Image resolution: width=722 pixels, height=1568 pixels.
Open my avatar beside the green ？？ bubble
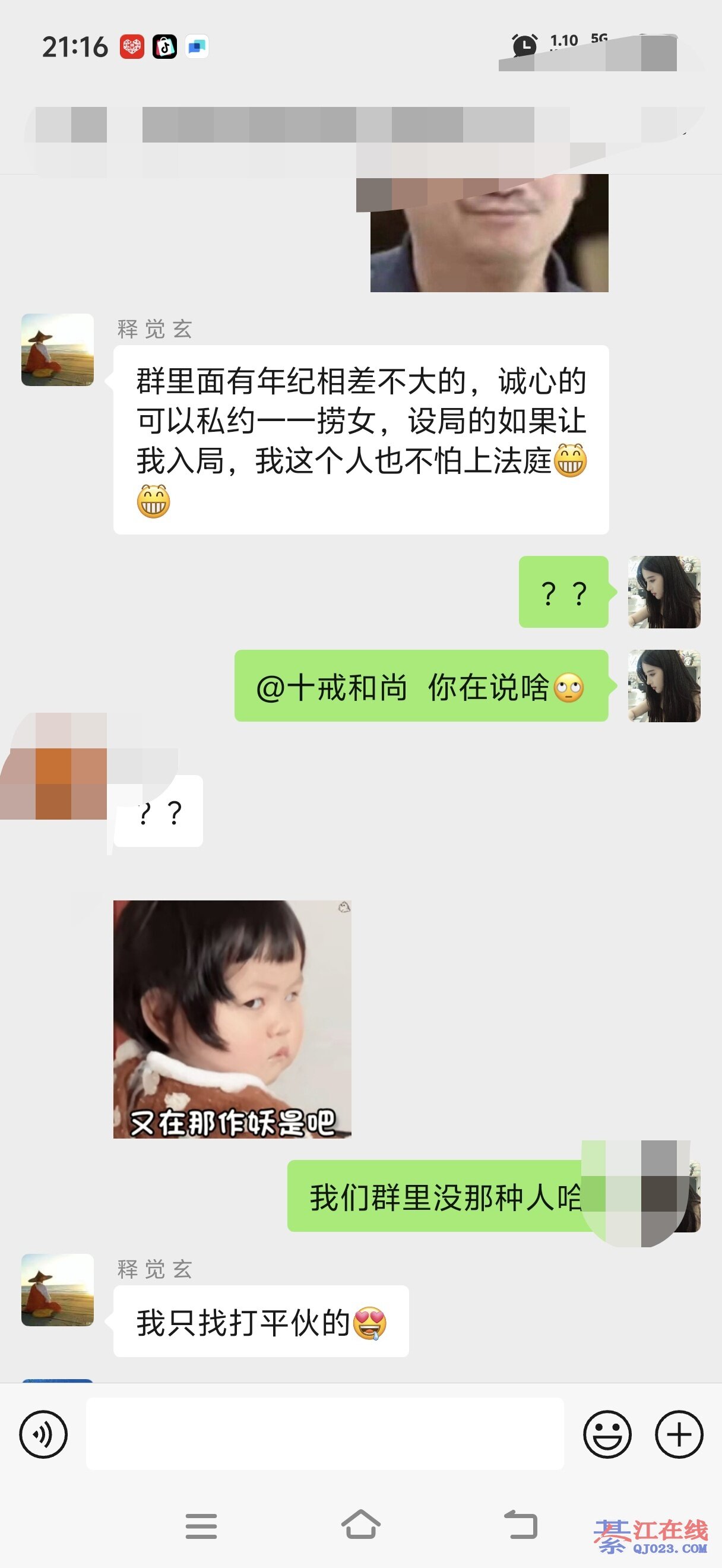(664, 592)
